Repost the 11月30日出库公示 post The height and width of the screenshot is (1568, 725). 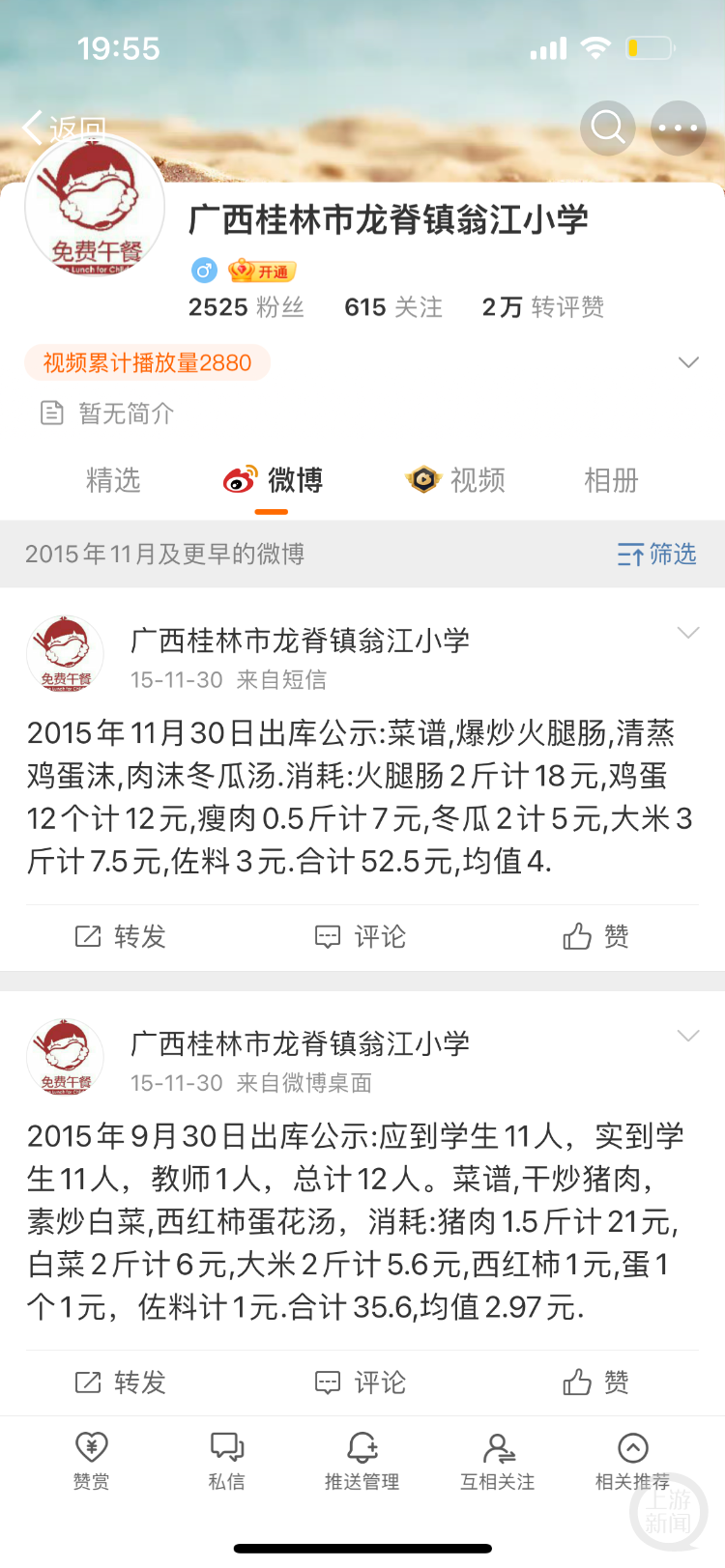121,936
